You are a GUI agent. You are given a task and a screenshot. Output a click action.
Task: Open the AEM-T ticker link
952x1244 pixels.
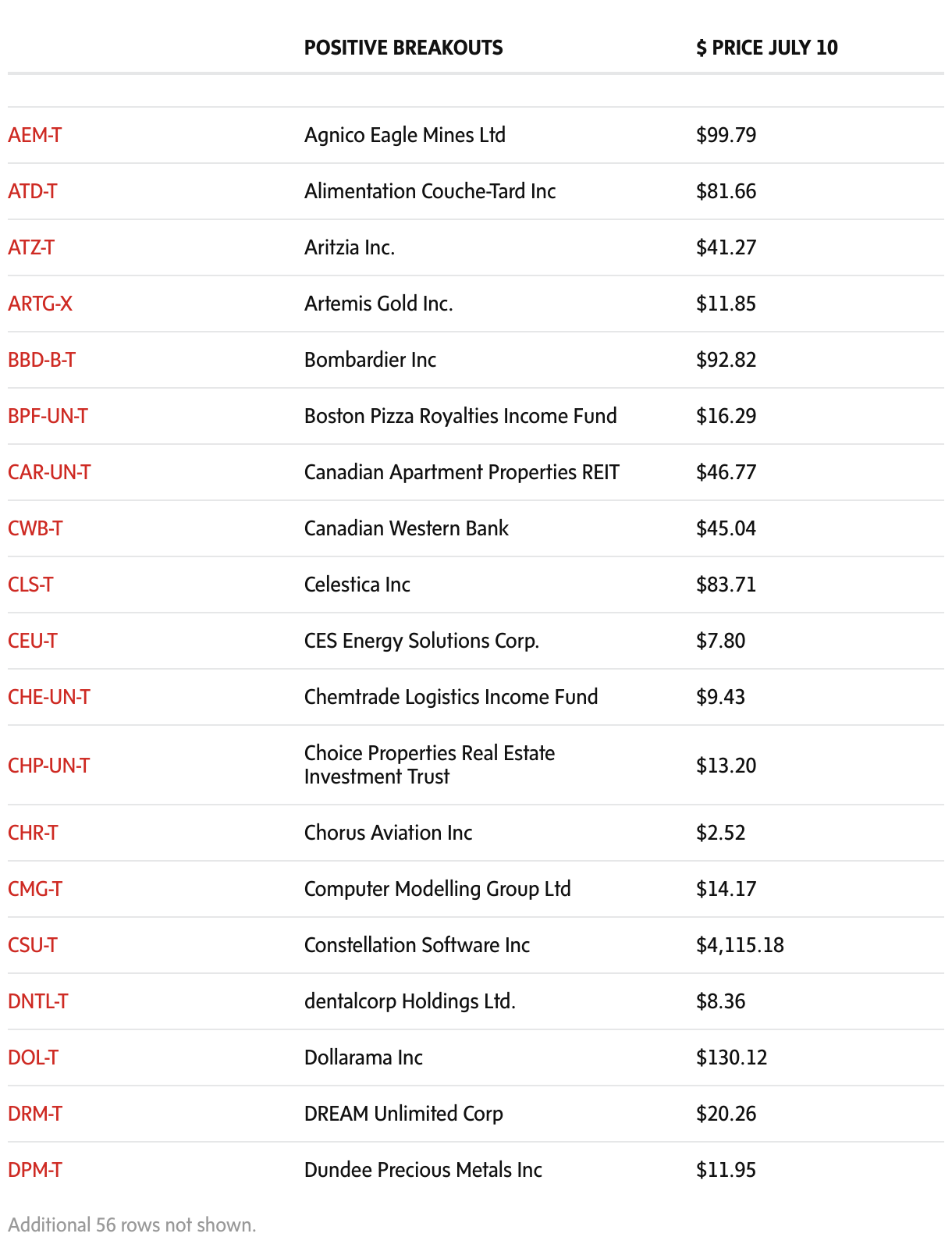(34, 135)
